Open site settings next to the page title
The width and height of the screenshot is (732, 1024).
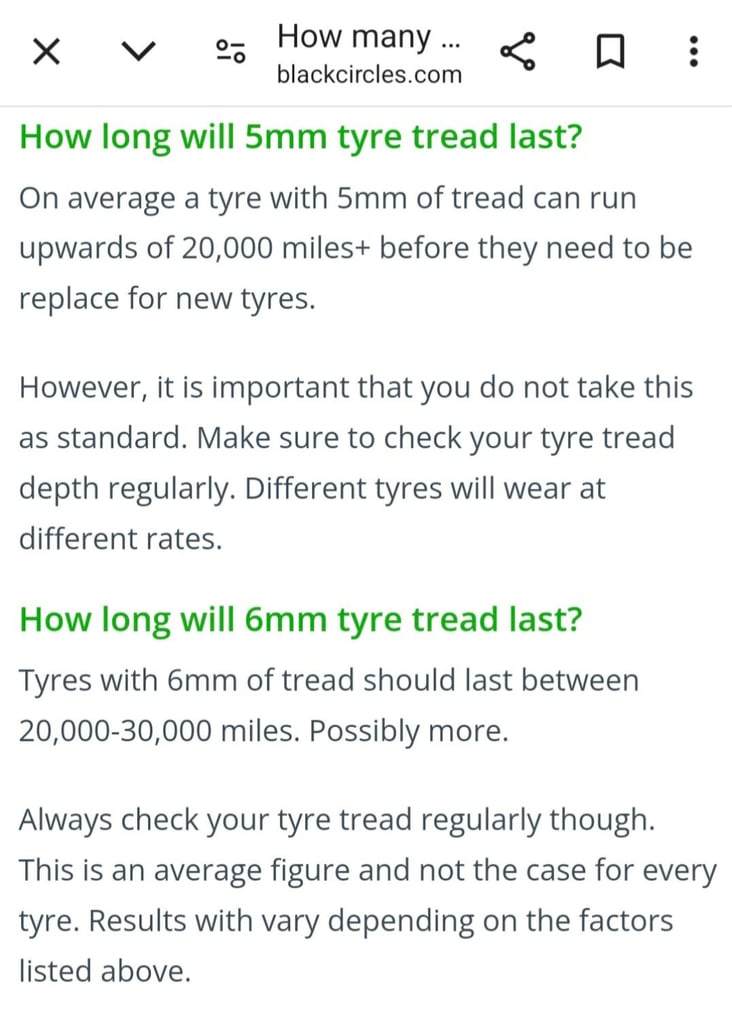[231, 52]
